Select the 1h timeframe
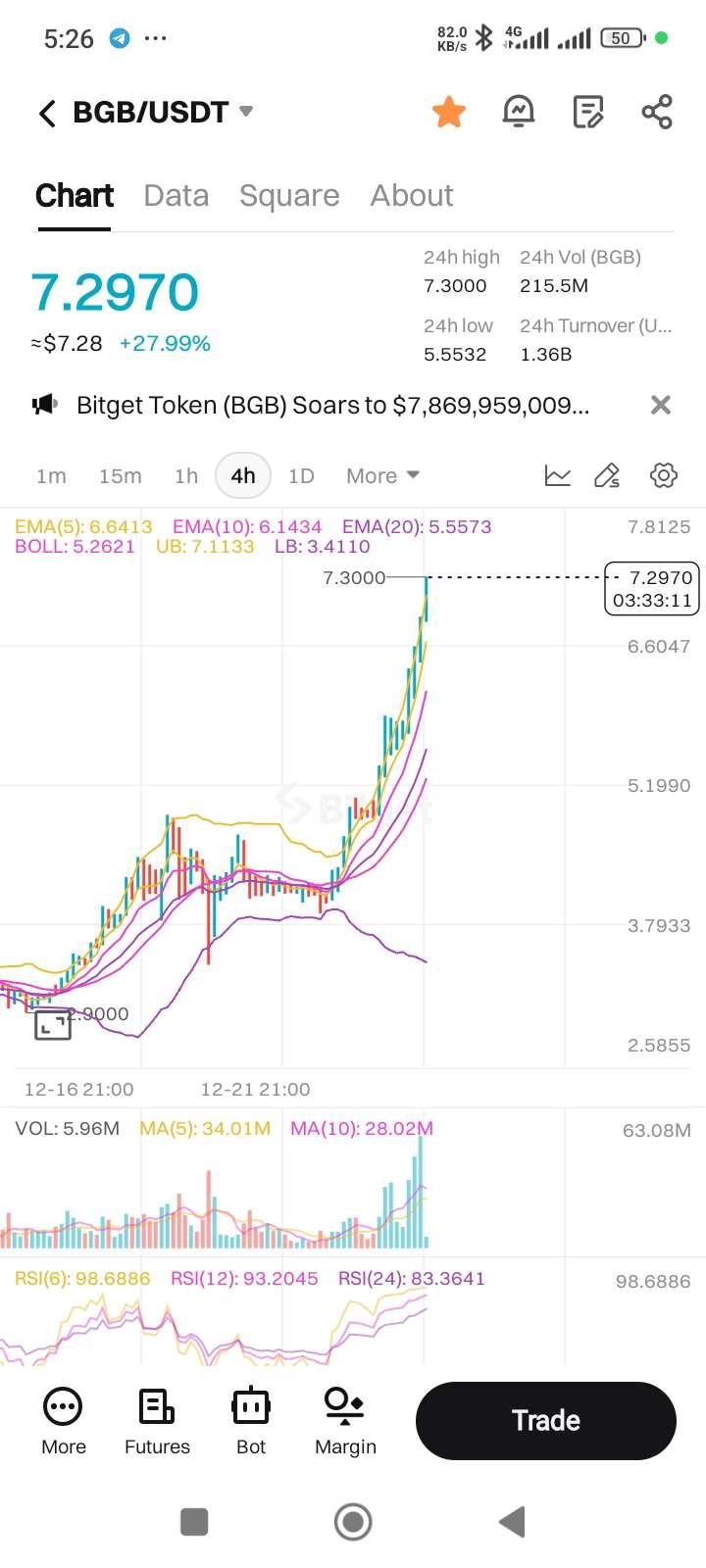Screen dimensions: 706x1568 pyautogui.click(x=186, y=476)
